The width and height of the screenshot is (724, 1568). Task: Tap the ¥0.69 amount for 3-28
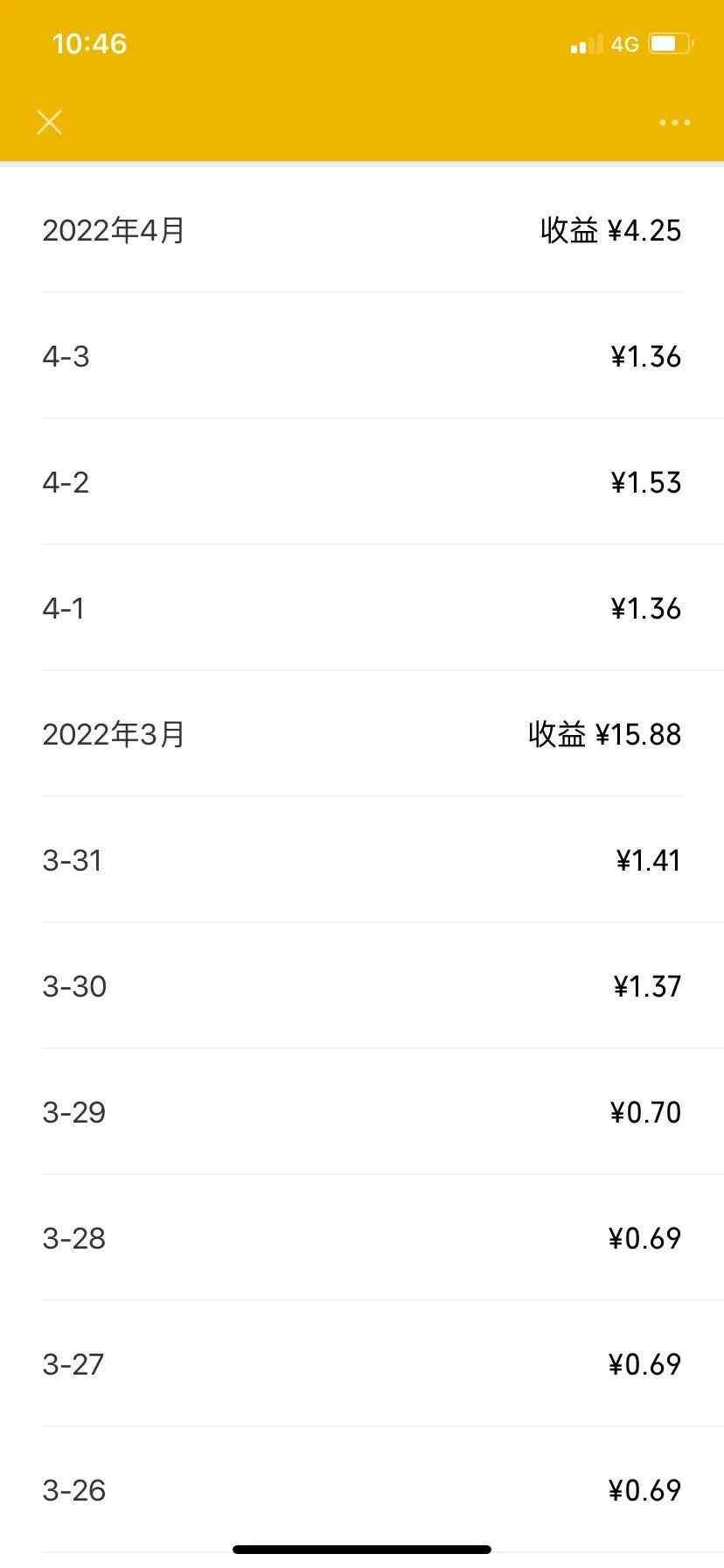pos(645,1238)
